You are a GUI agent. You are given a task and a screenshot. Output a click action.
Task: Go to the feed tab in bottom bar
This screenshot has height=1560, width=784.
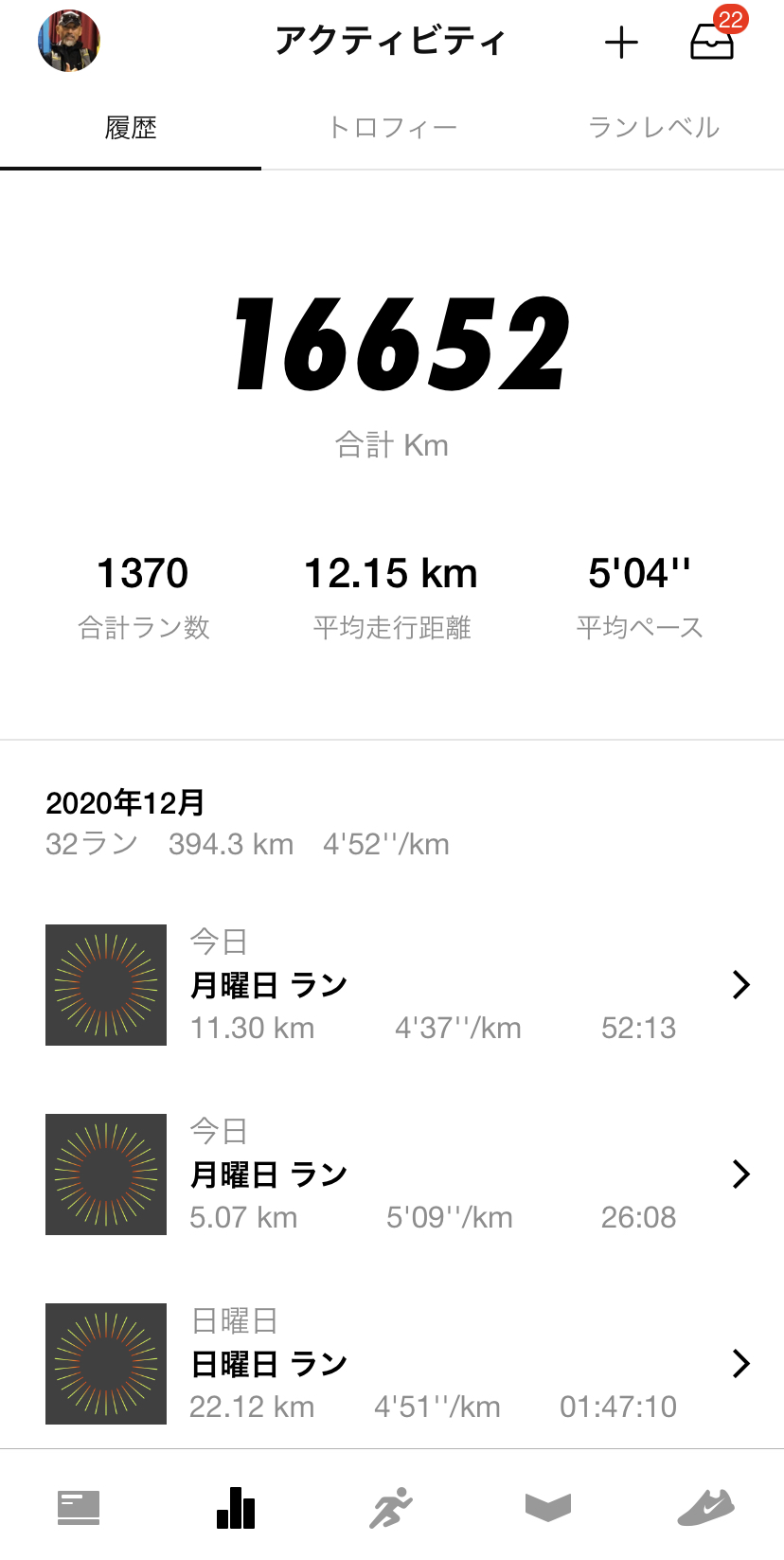pyautogui.click(x=79, y=1507)
